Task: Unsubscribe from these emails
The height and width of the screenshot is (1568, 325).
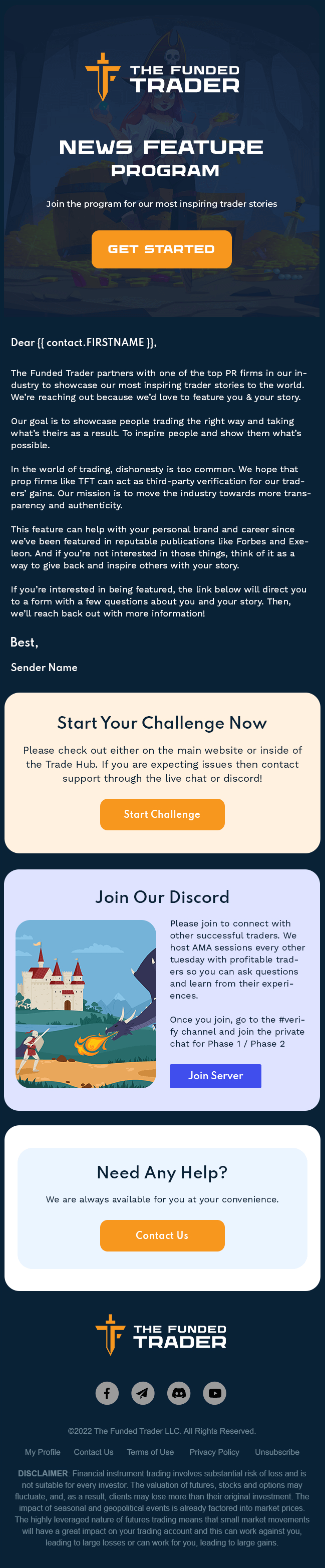Action: pyautogui.click(x=277, y=1452)
